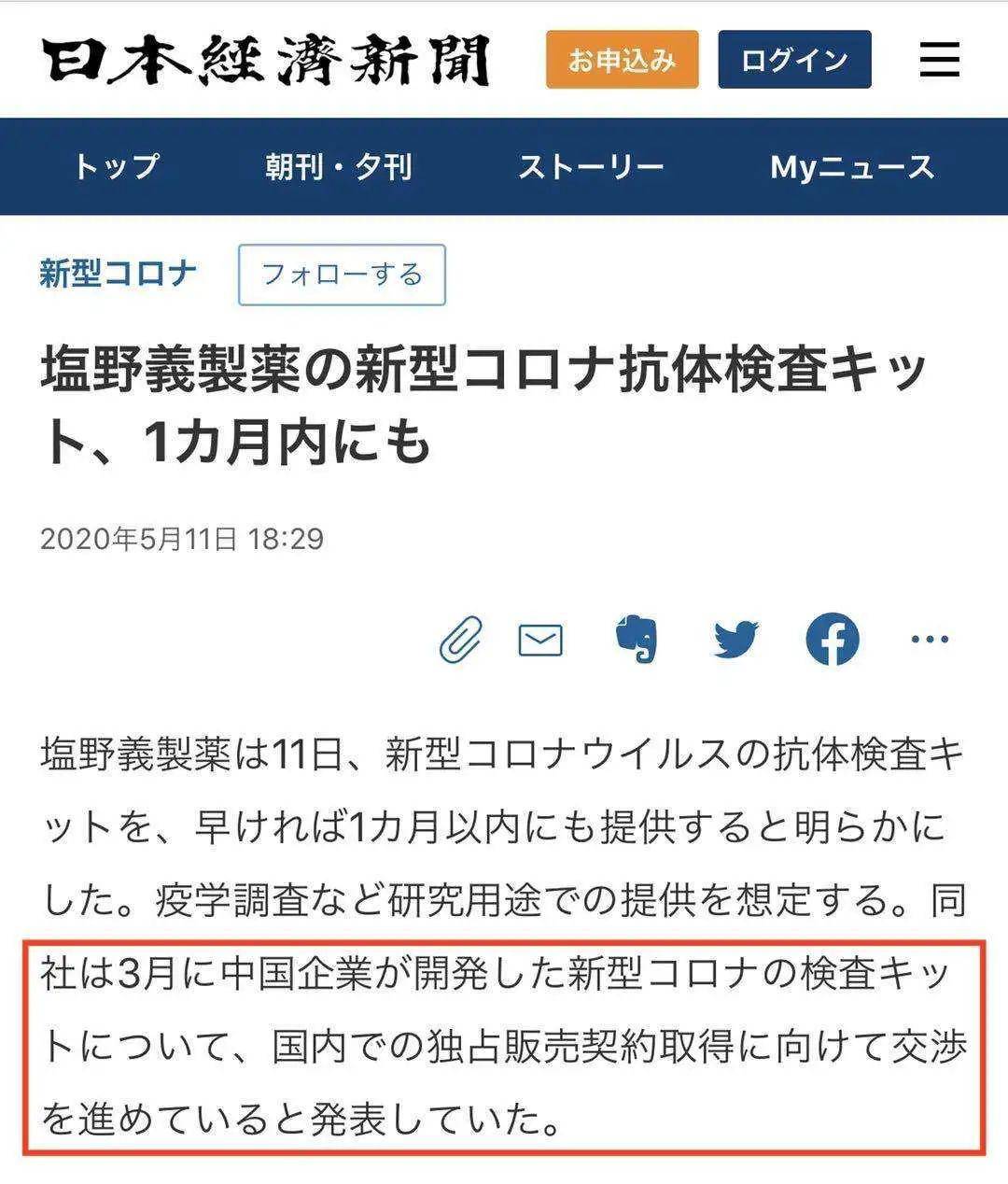This screenshot has height=1184, width=1008.
Task: Share the article on Twitter
Action: [735, 640]
